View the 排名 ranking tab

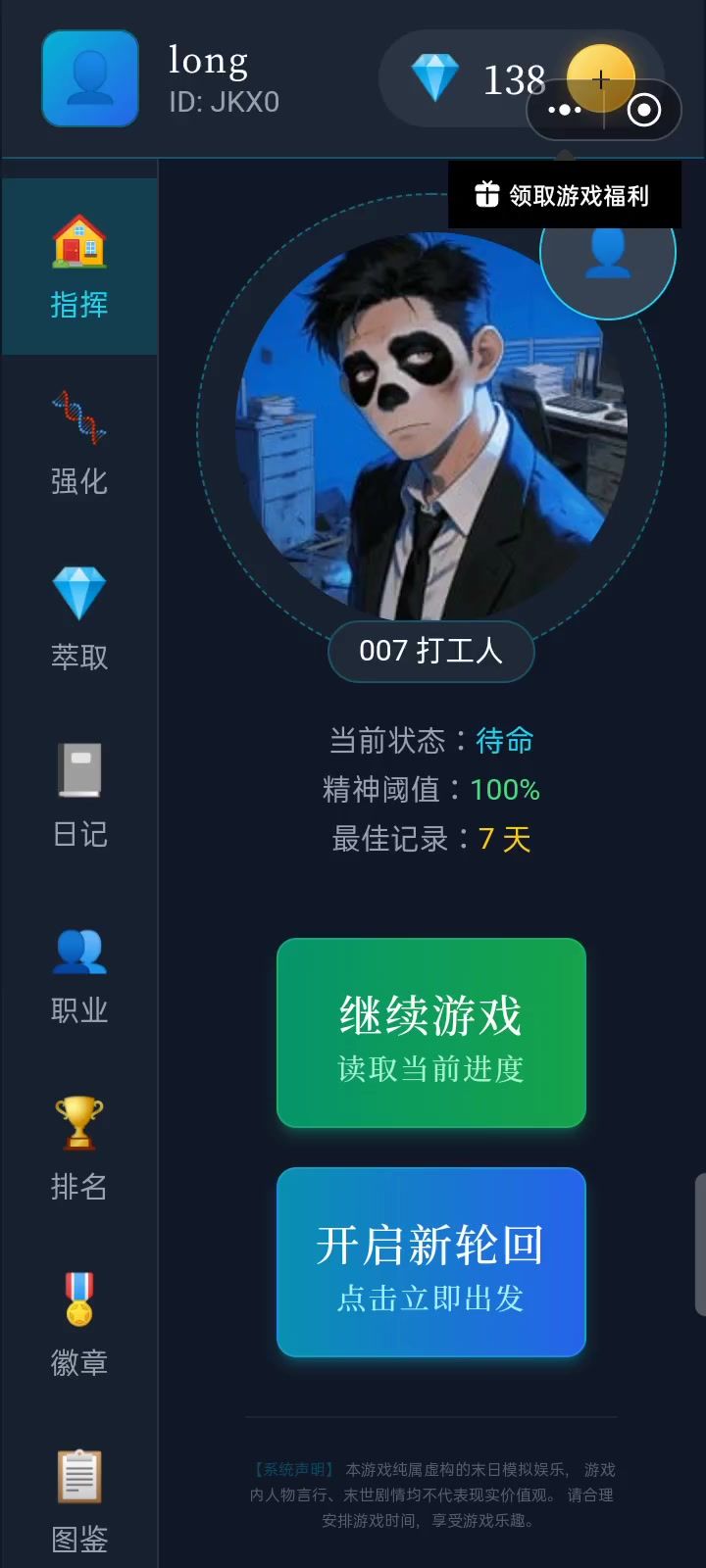pos(79,1148)
